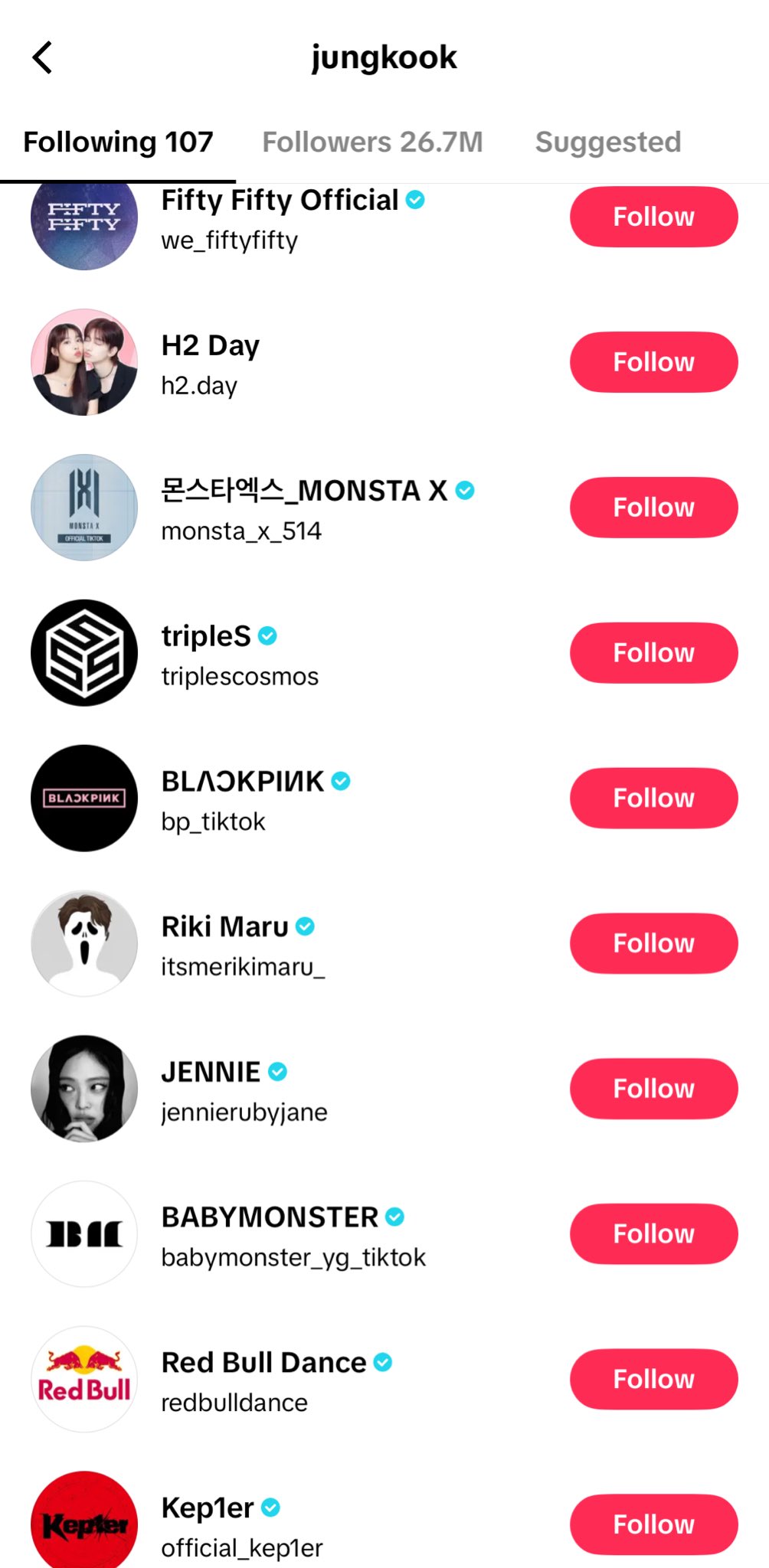
Task: Open the Red Bull Dance profile
Action: (291, 1379)
